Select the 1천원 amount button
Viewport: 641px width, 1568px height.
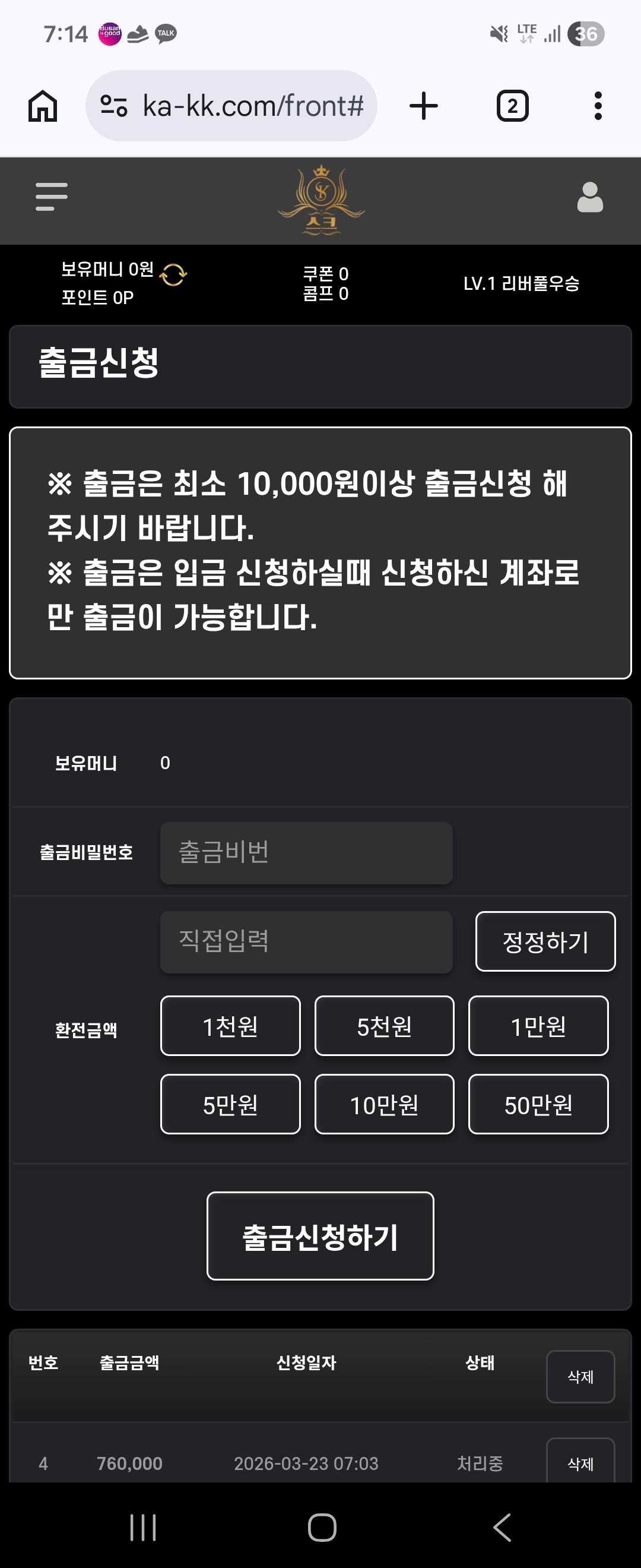[230, 1026]
